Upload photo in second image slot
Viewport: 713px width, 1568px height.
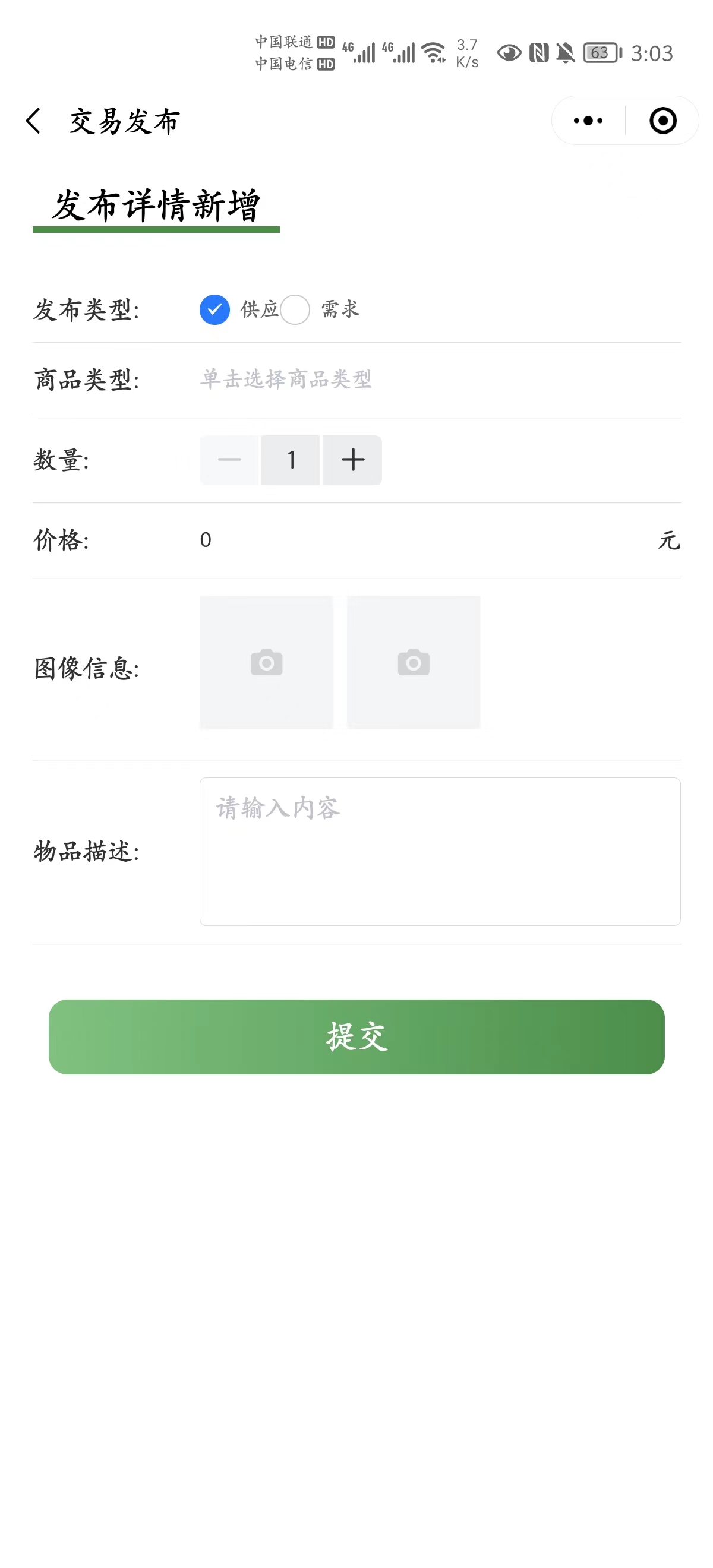[x=414, y=662]
